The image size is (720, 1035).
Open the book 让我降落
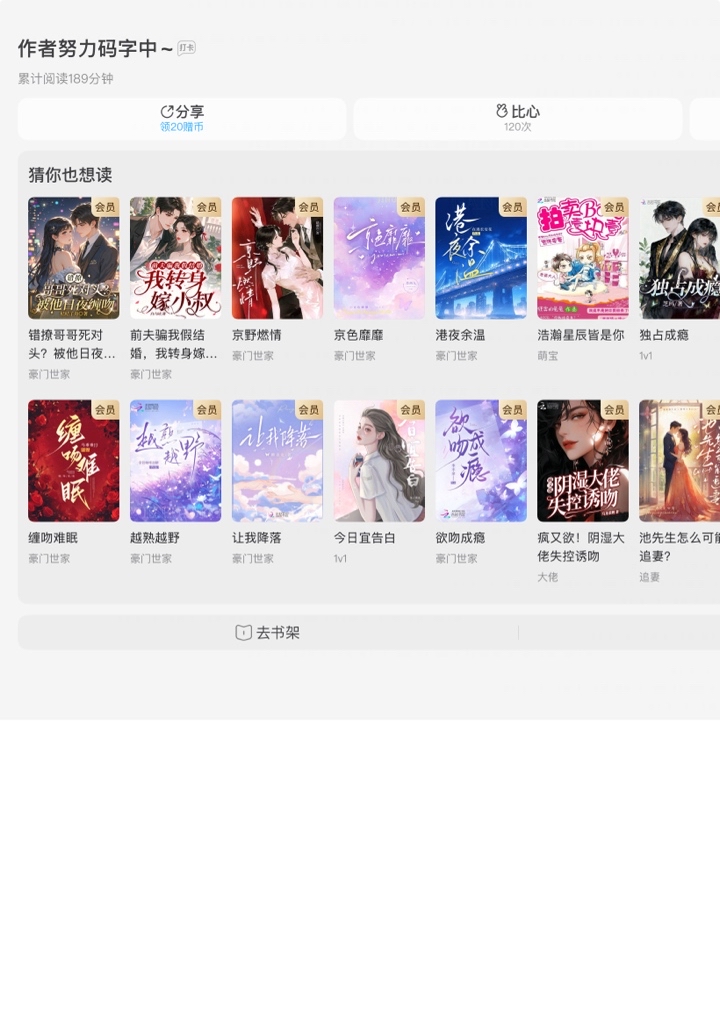(x=277, y=461)
